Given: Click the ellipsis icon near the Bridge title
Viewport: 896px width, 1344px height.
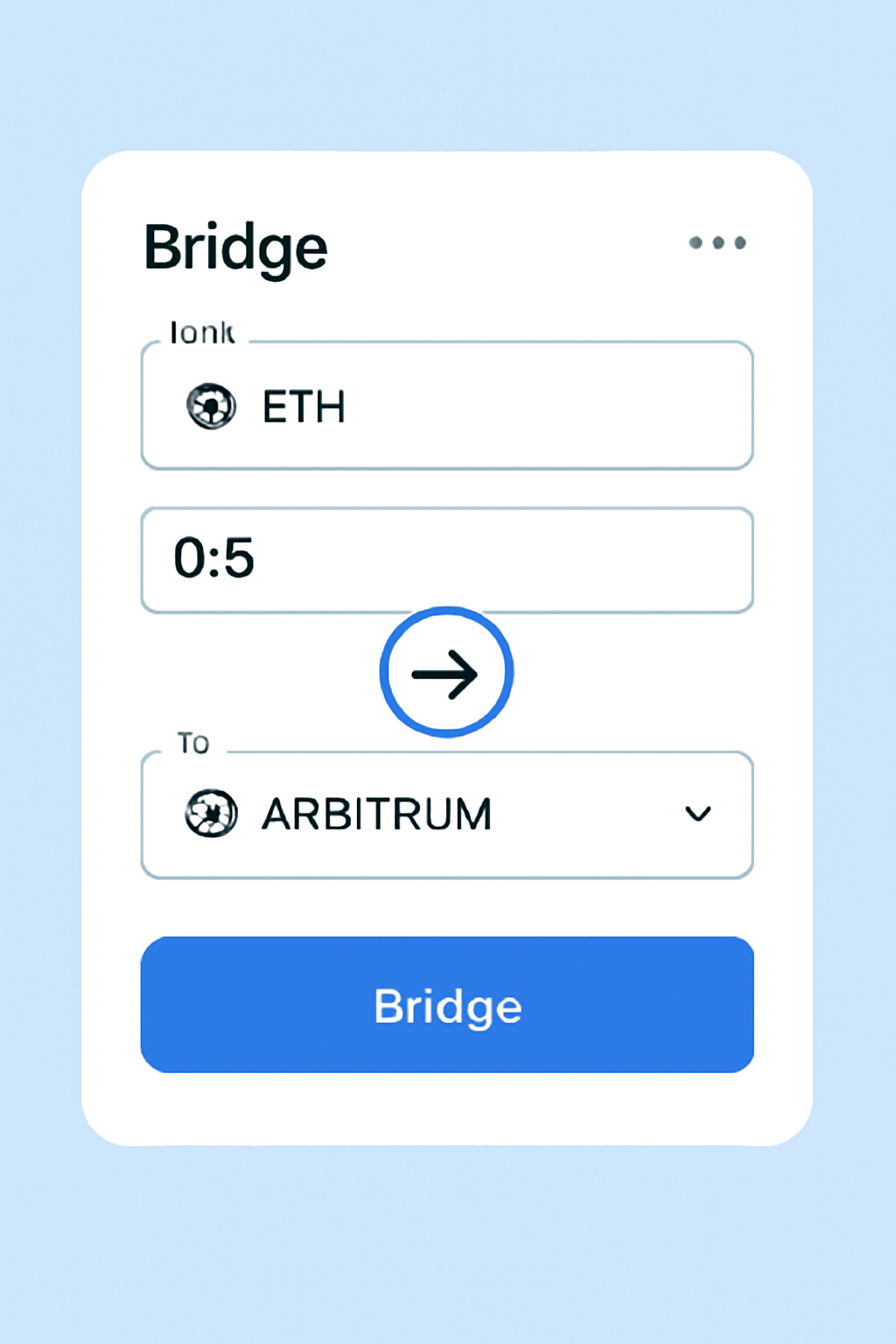Looking at the screenshot, I should (716, 243).
